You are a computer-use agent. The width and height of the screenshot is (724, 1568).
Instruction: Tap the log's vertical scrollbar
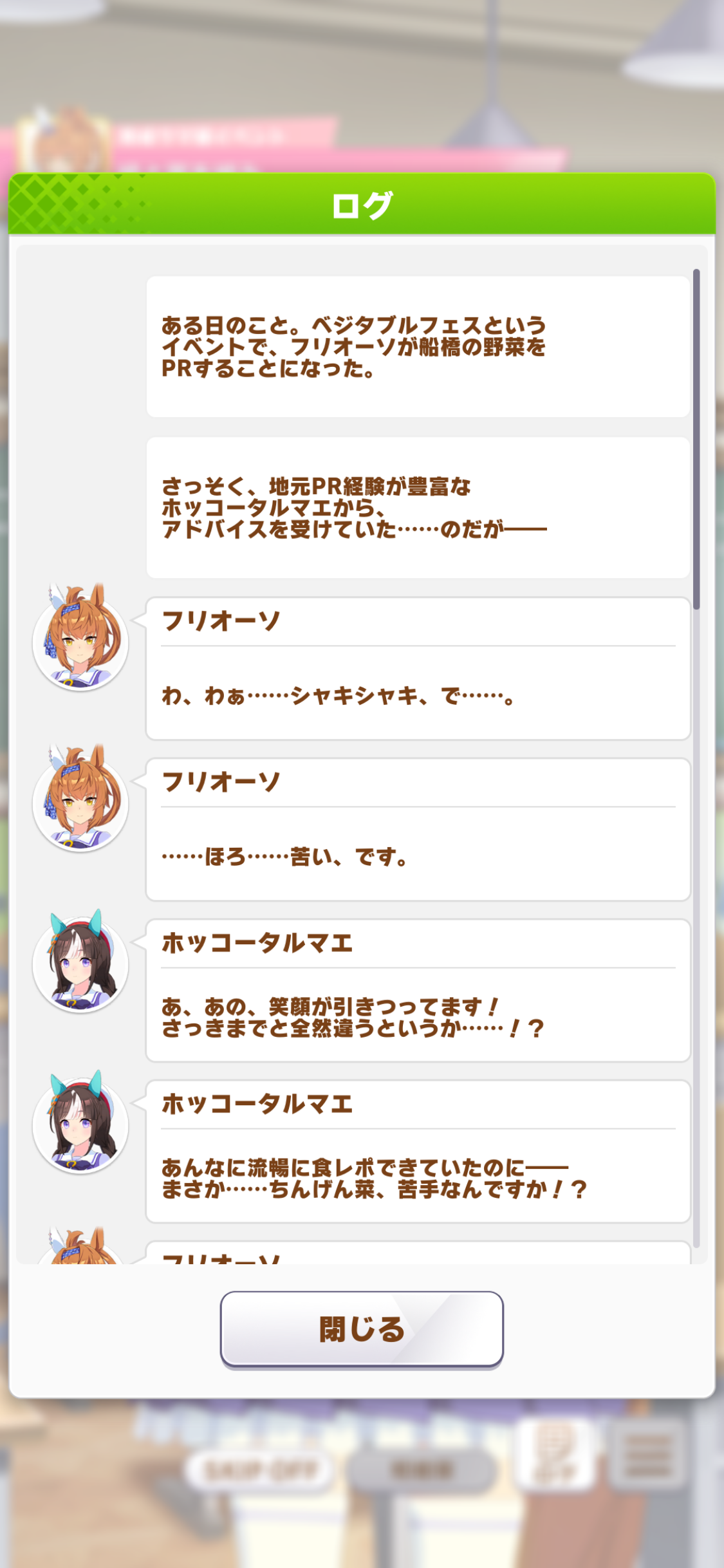[696, 439]
